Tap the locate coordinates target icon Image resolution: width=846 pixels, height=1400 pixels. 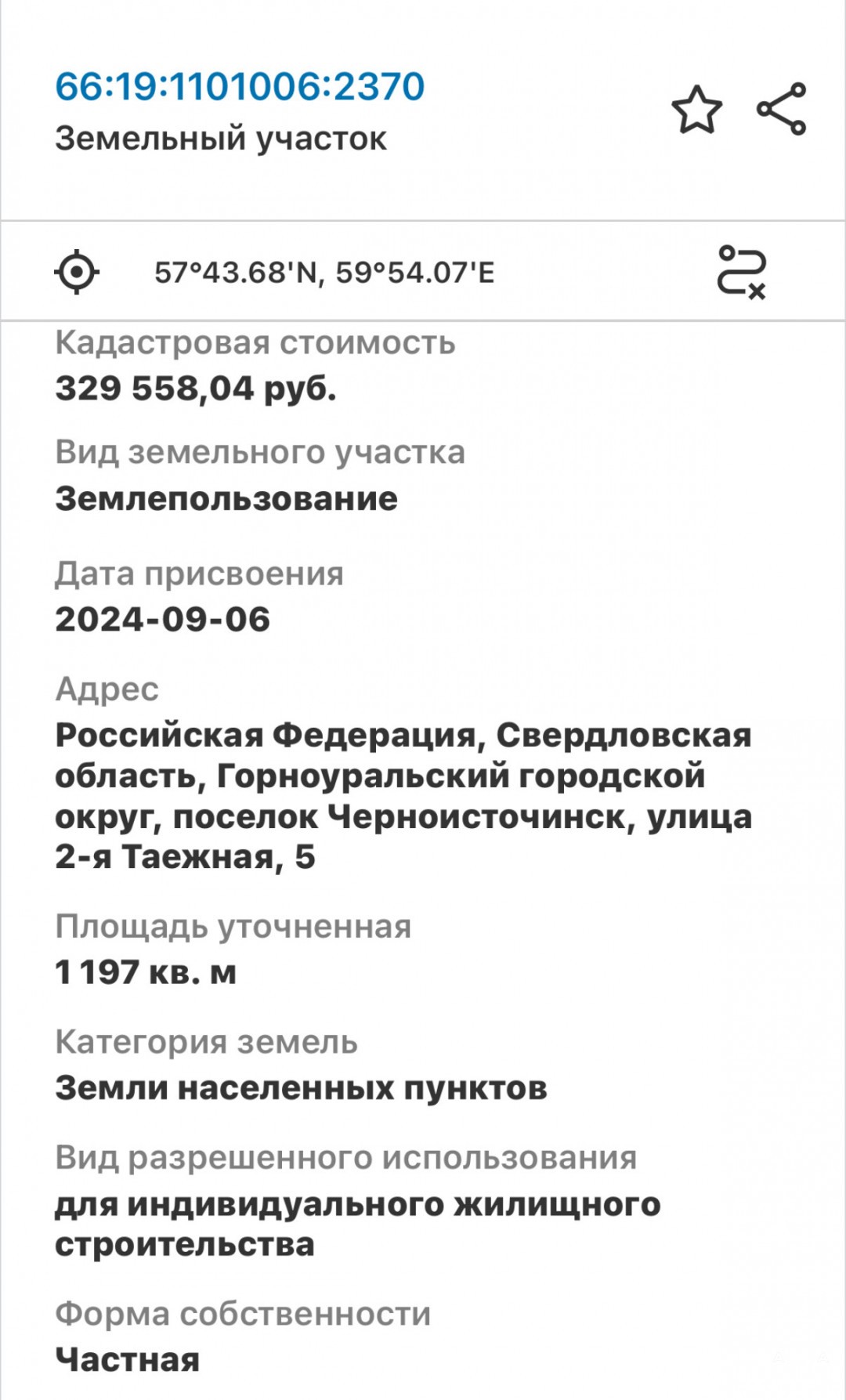coord(77,272)
